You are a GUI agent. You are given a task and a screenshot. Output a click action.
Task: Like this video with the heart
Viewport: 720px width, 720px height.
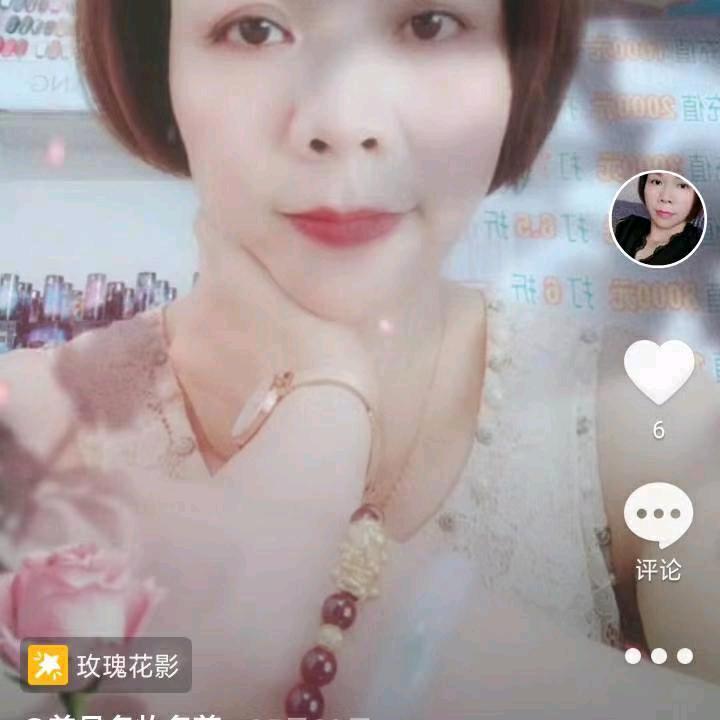click(658, 372)
